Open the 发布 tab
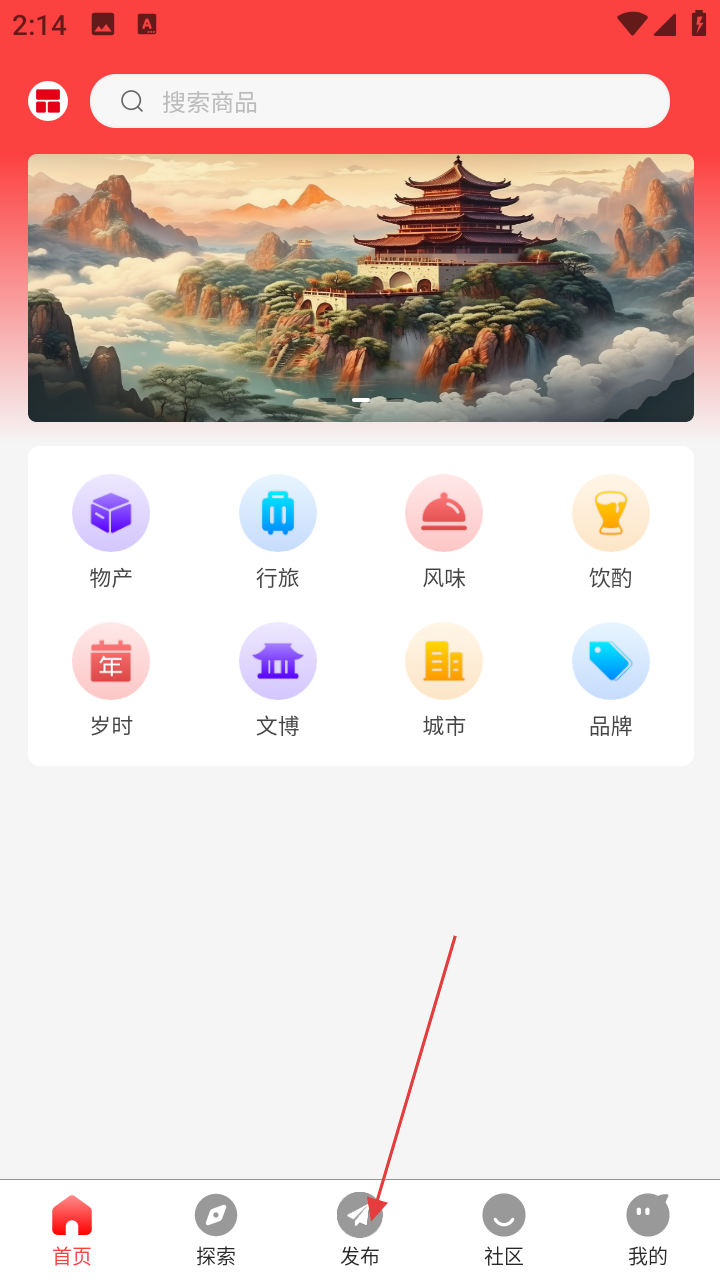The width and height of the screenshot is (720, 1280). [360, 1230]
